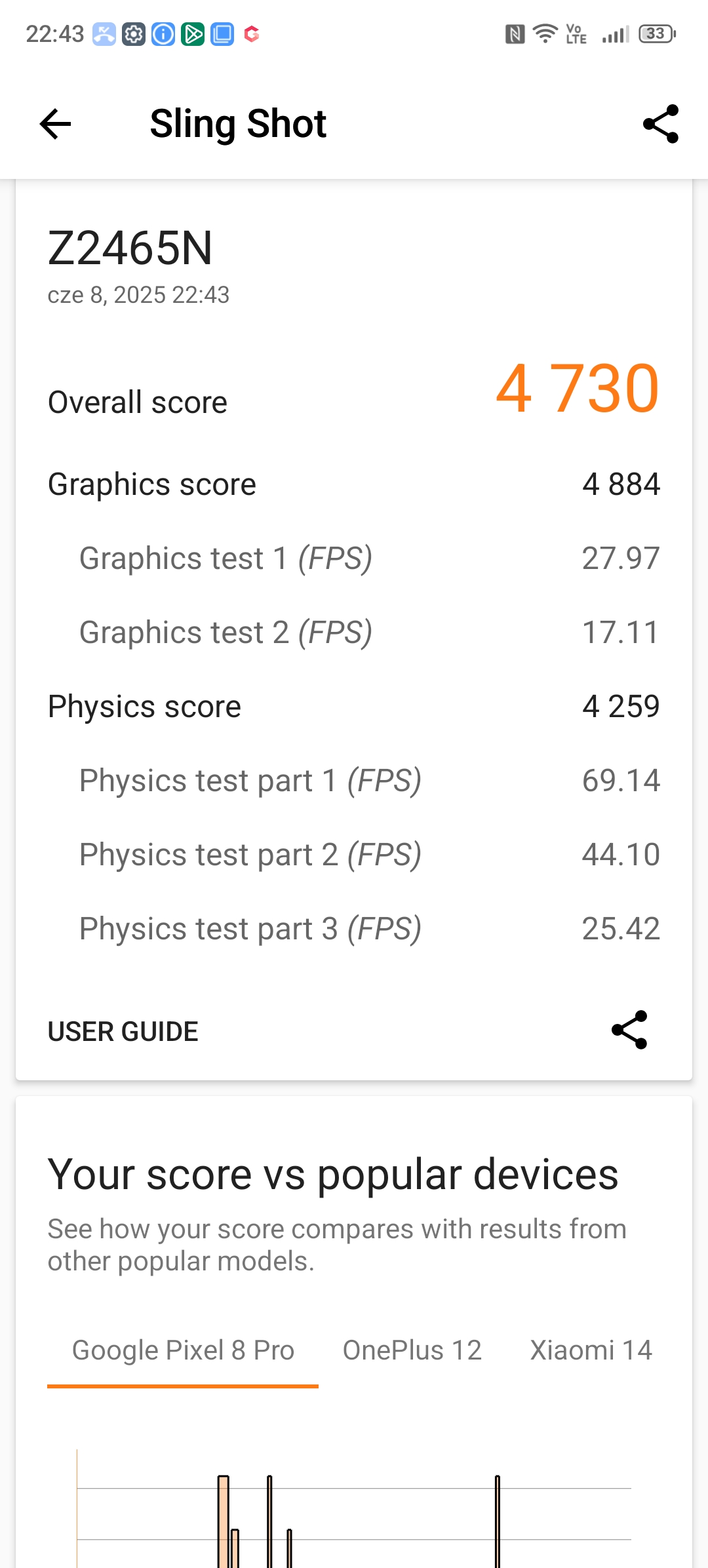This screenshot has height=1568, width=708.
Task: Go back using the top arrow
Action: coord(55,124)
